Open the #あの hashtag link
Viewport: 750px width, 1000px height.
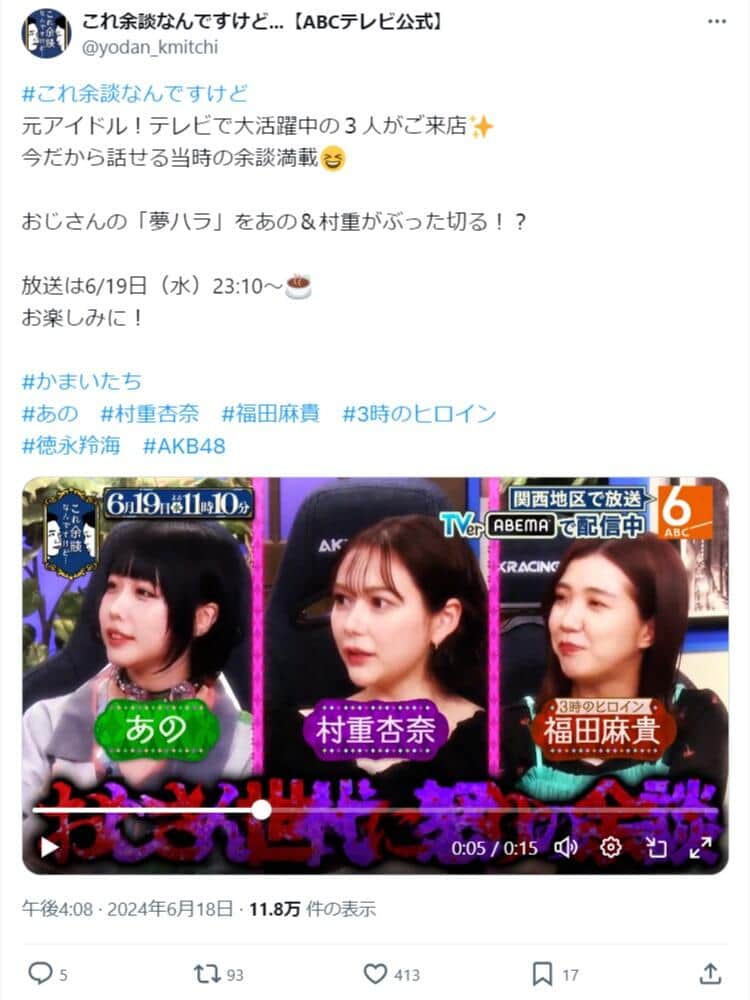50,413
